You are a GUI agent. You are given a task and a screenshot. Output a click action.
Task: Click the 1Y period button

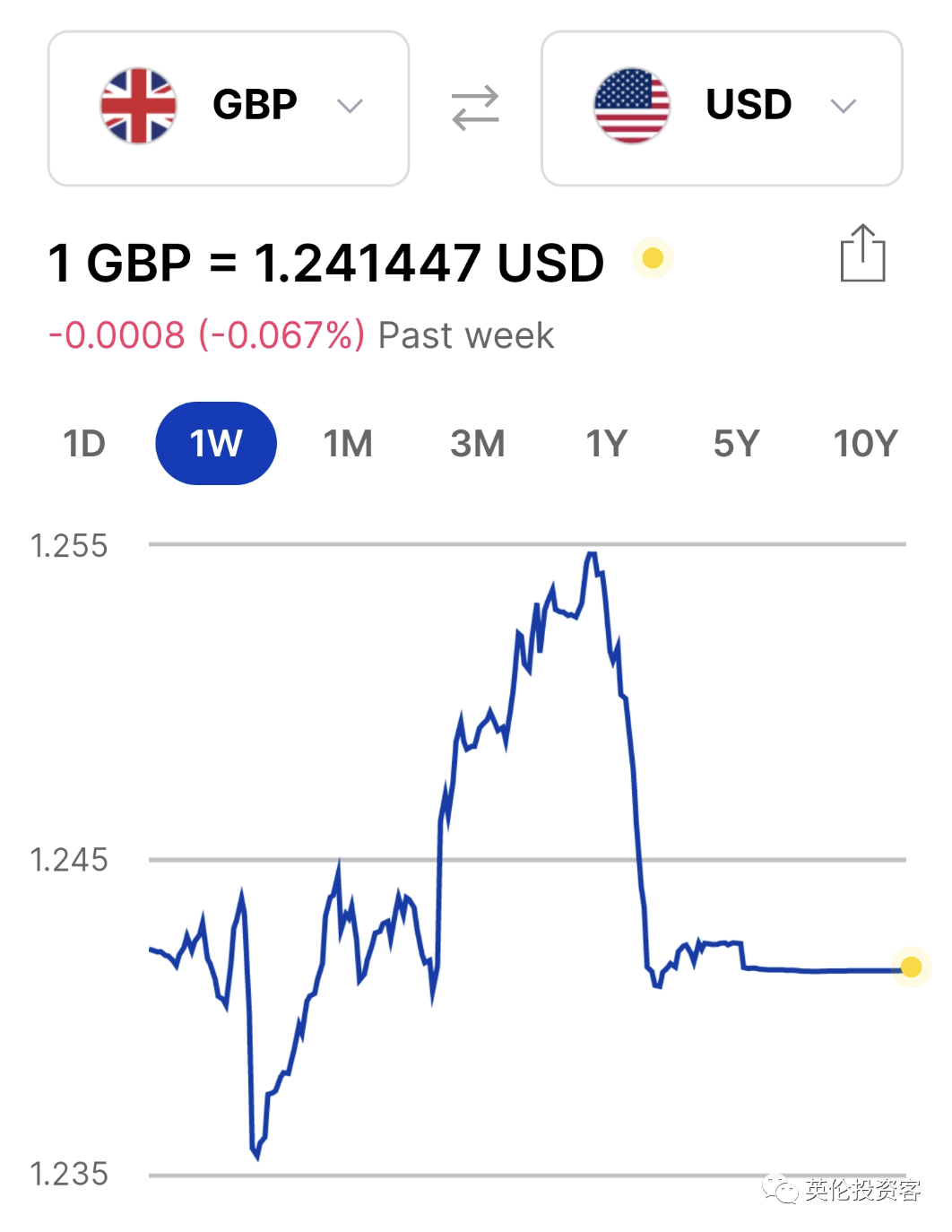606,442
